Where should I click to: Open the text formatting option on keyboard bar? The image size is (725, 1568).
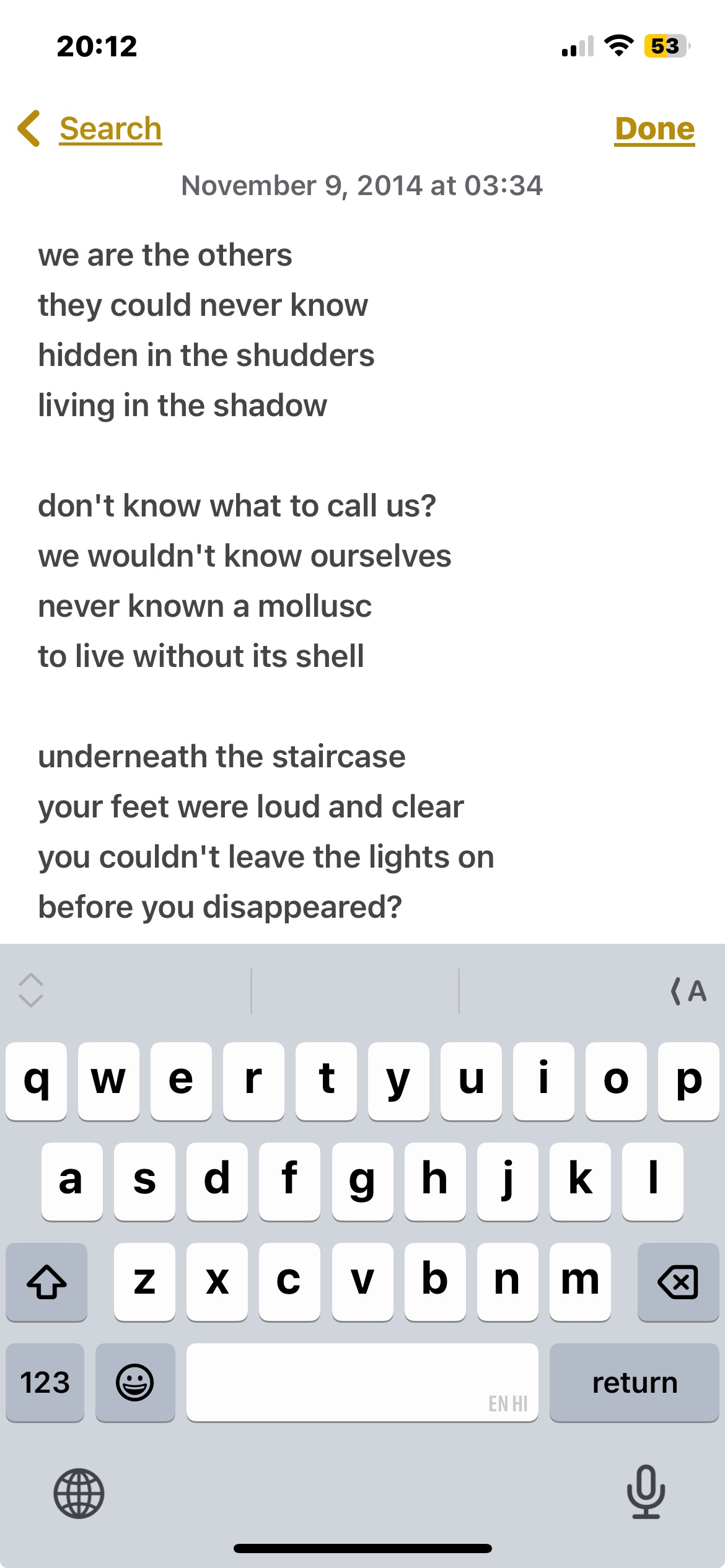click(x=688, y=991)
